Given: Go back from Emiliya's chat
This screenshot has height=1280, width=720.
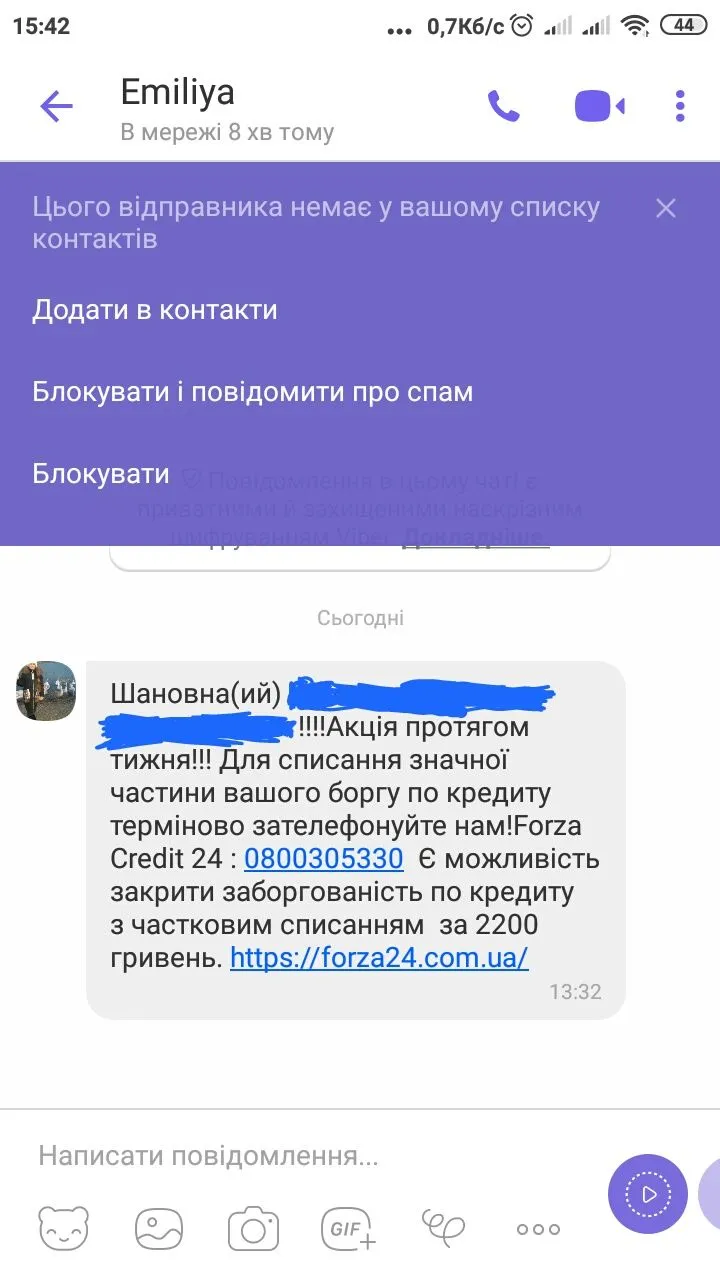Looking at the screenshot, I should (x=56, y=106).
